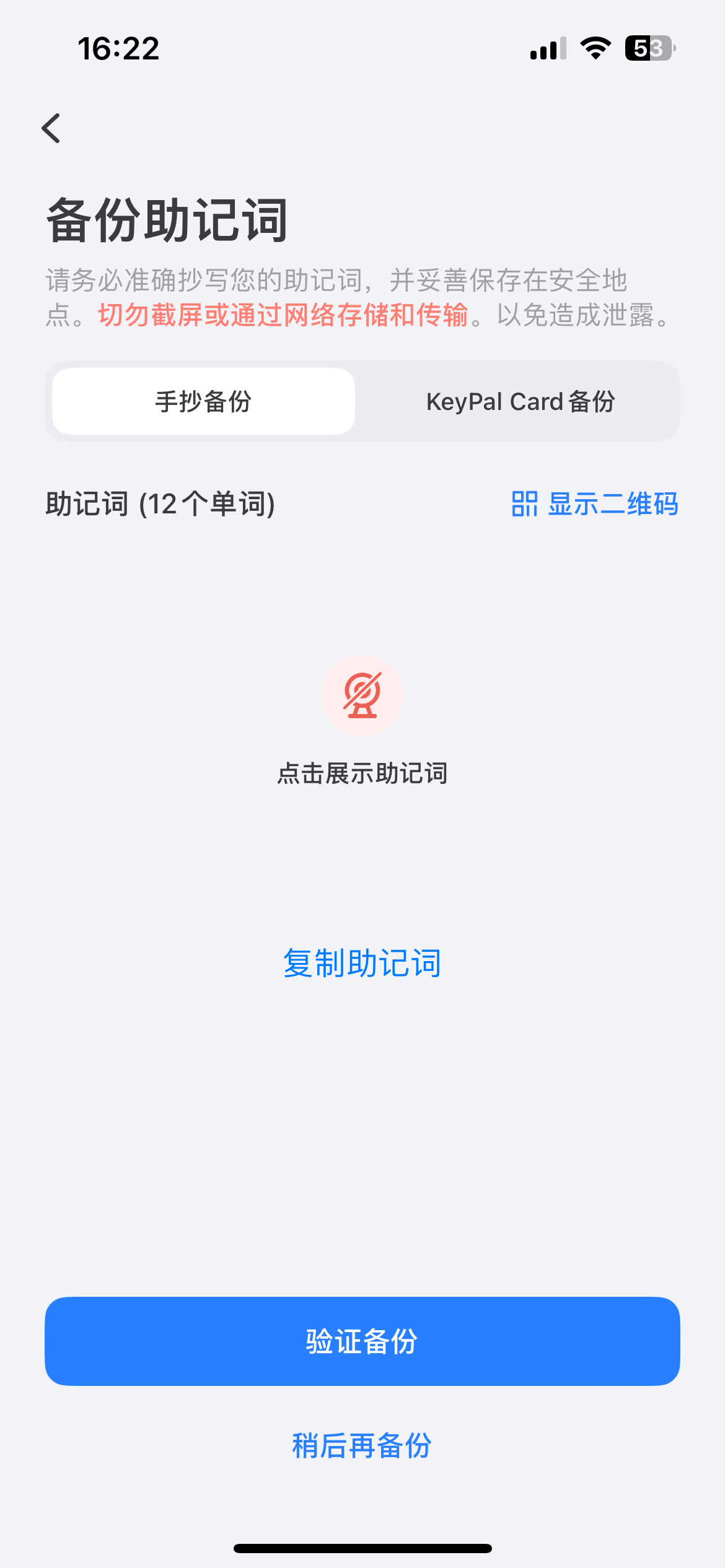Go back using the top-left arrow
Viewport: 725px width, 1568px height.
pos(51,128)
